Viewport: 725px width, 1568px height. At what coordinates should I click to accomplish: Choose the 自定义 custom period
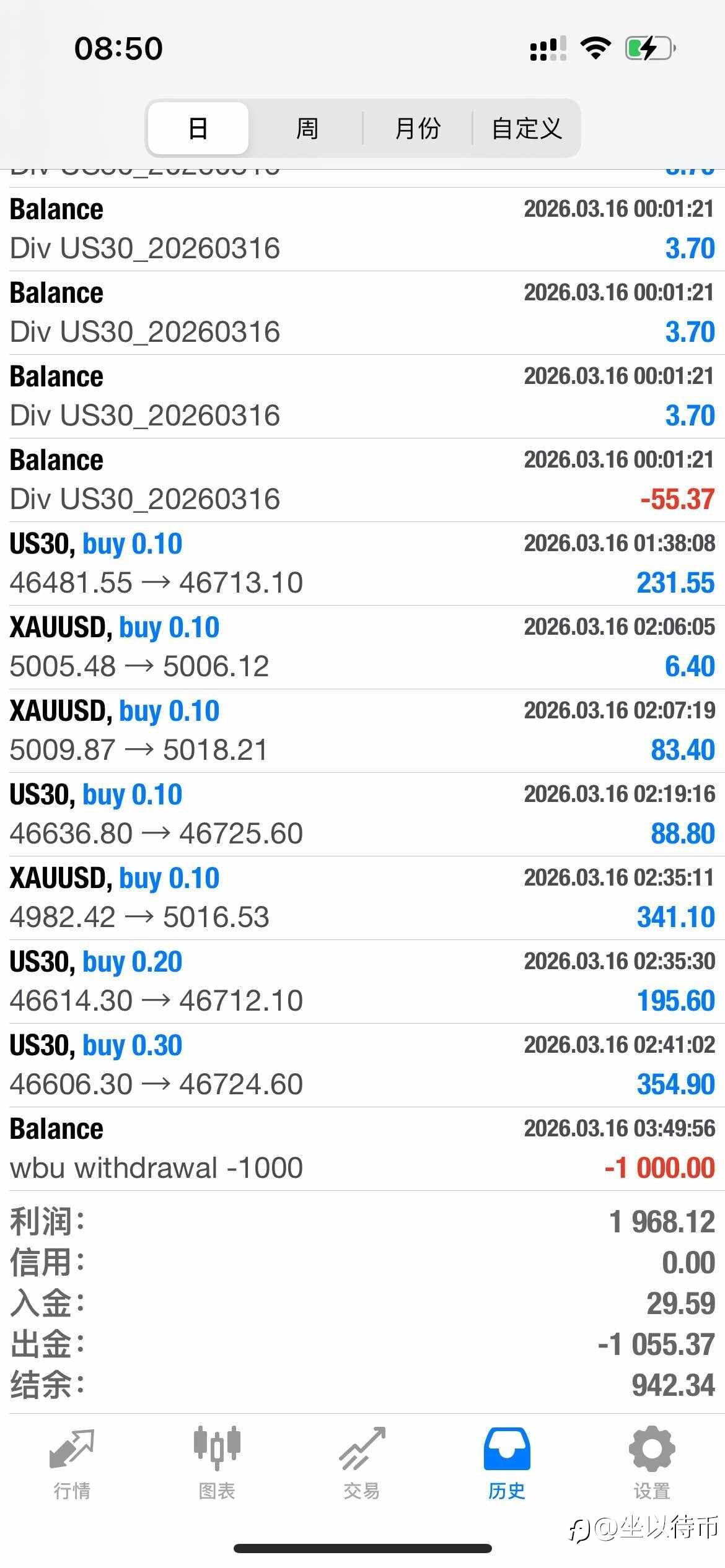527,128
